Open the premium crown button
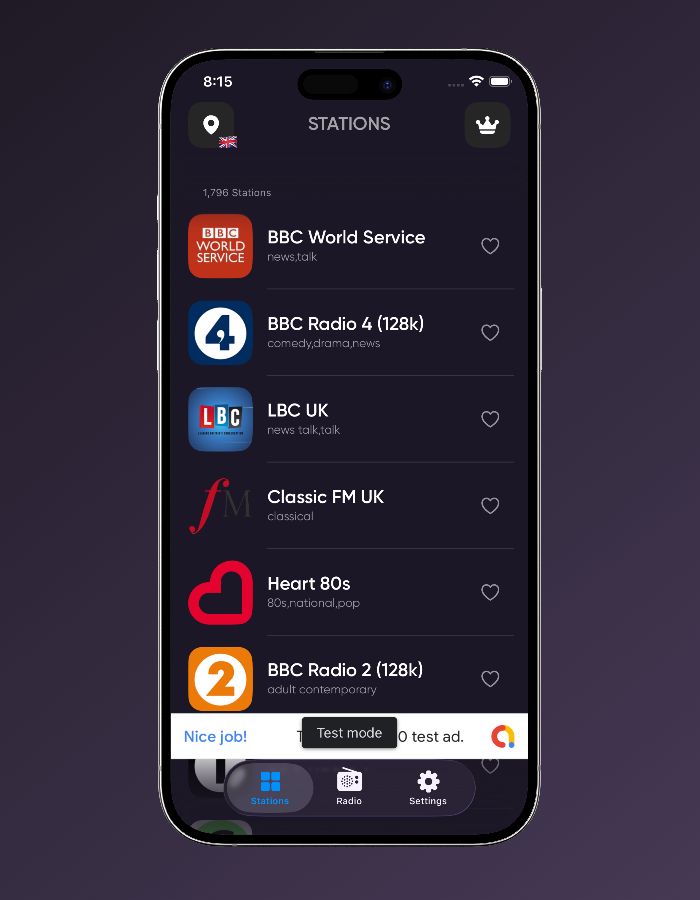The image size is (700, 900). 487,125
